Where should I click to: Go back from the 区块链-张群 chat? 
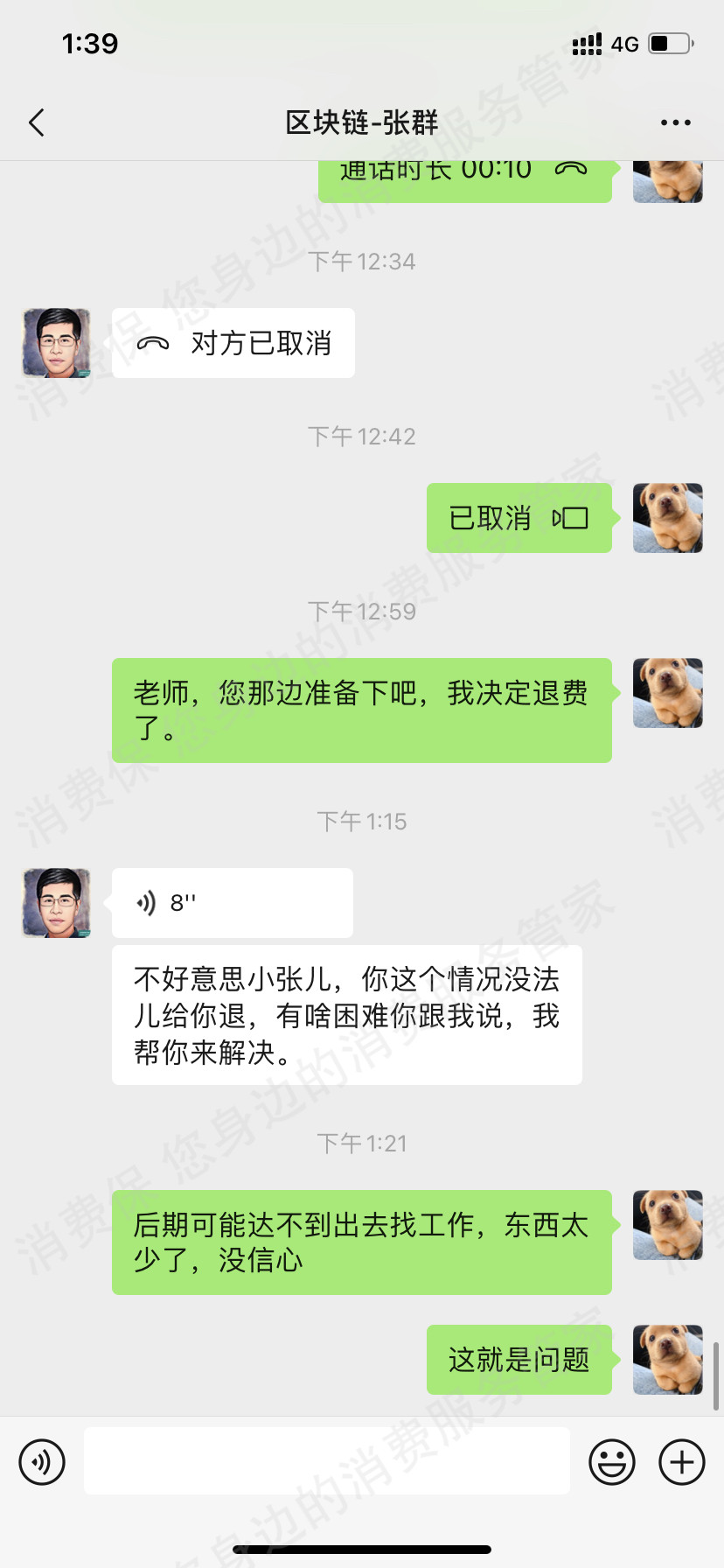(x=37, y=122)
